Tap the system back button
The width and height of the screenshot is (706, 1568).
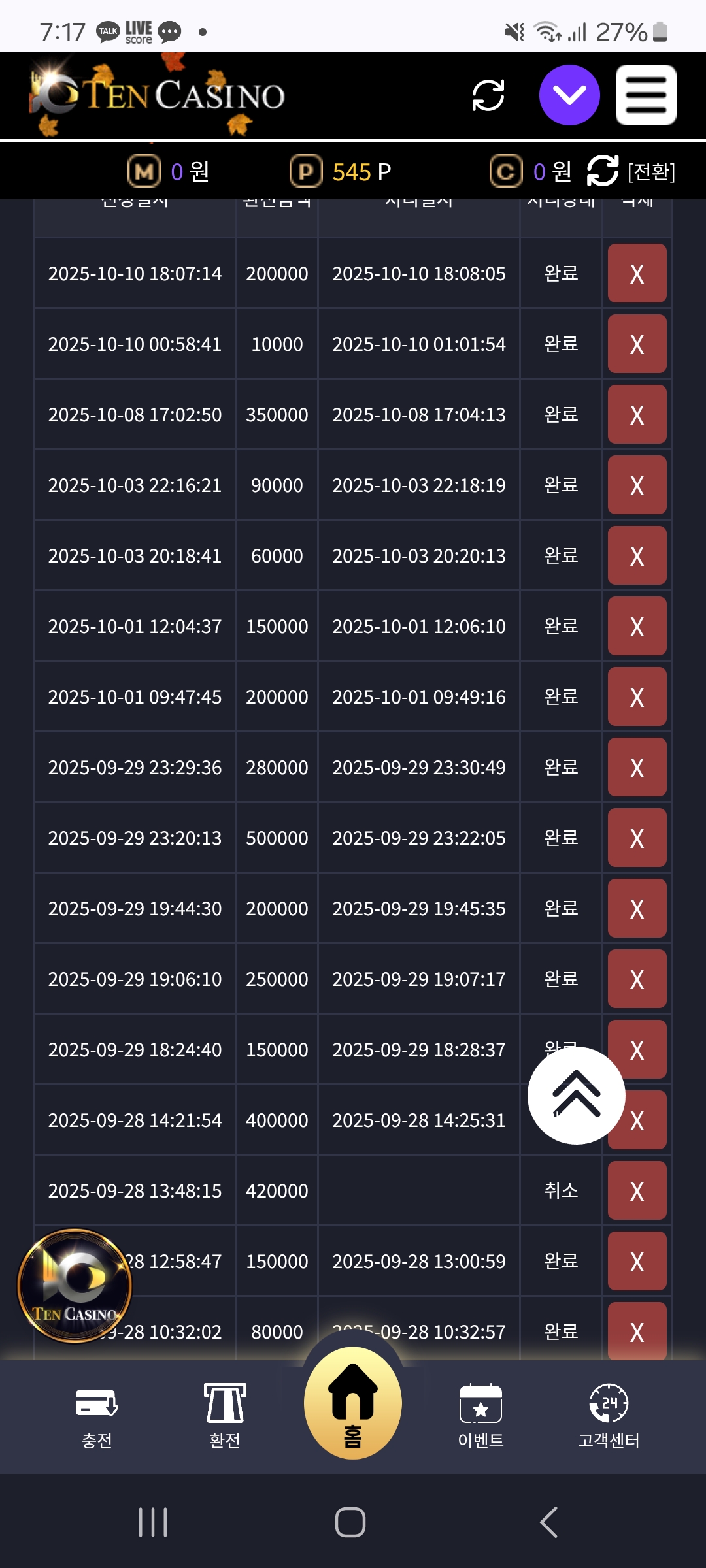click(549, 1522)
